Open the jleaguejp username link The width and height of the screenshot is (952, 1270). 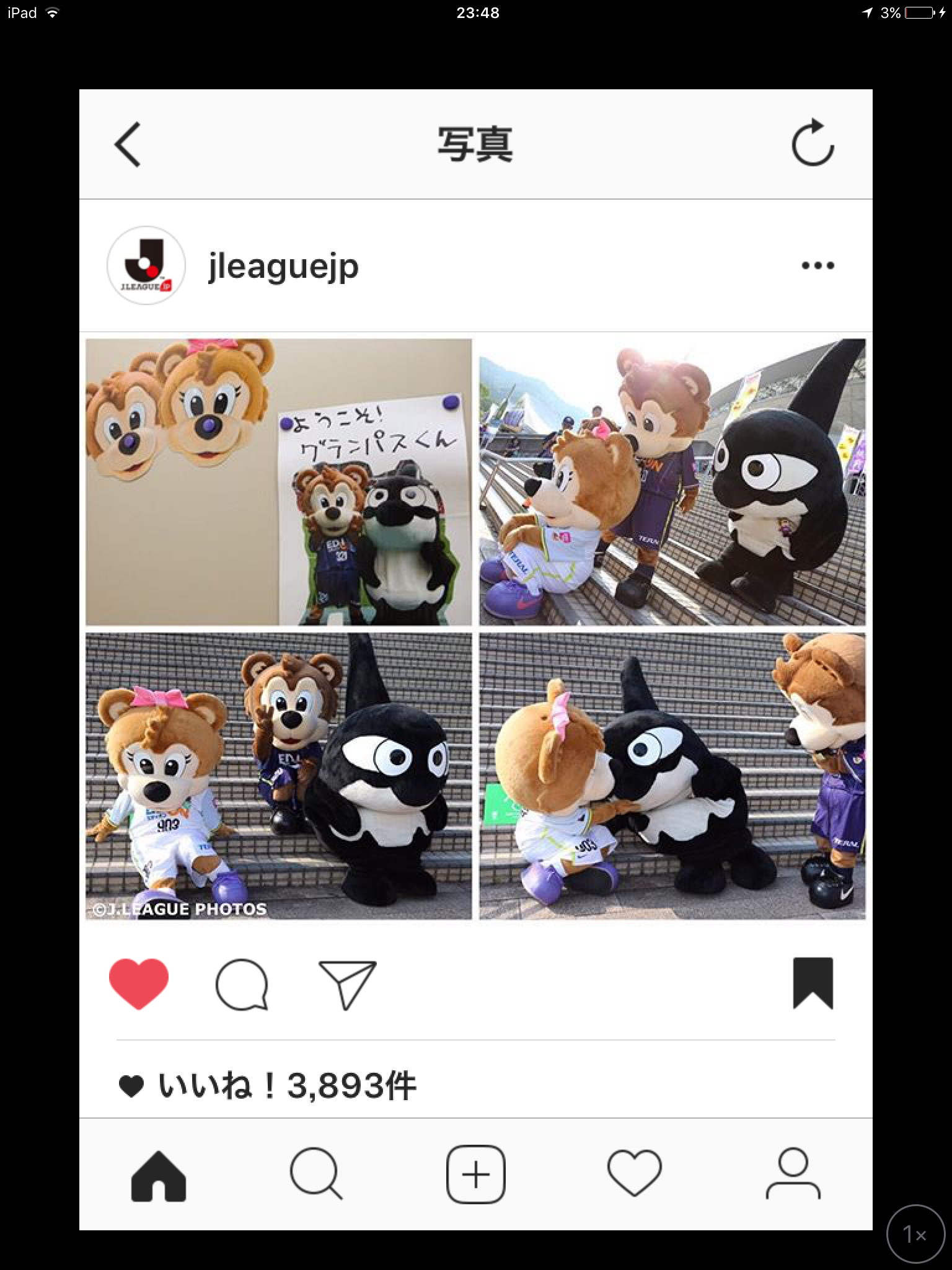click(x=283, y=267)
